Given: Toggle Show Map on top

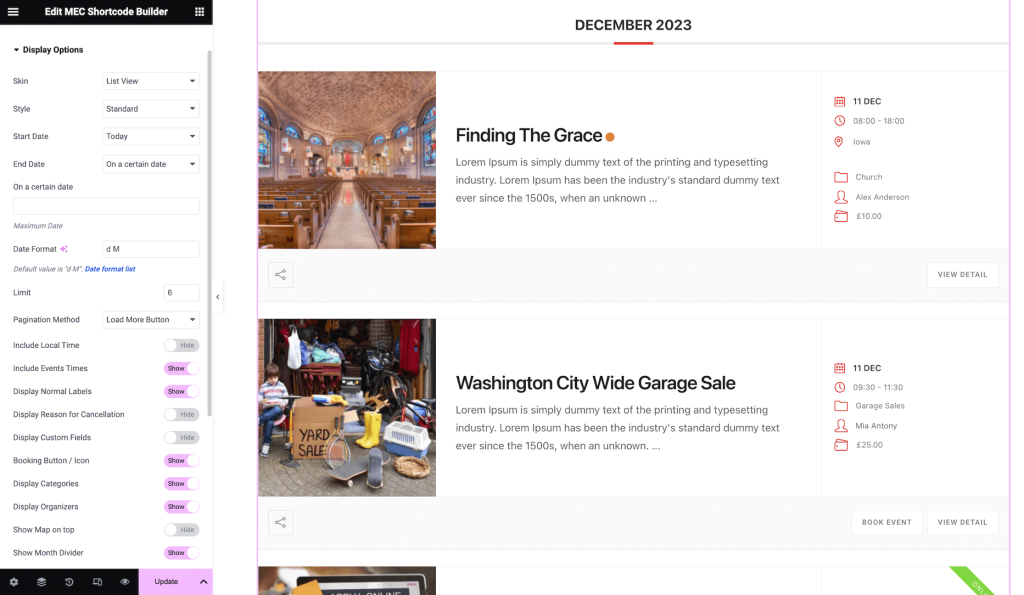Looking at the screenshot, I should point(181,530).
